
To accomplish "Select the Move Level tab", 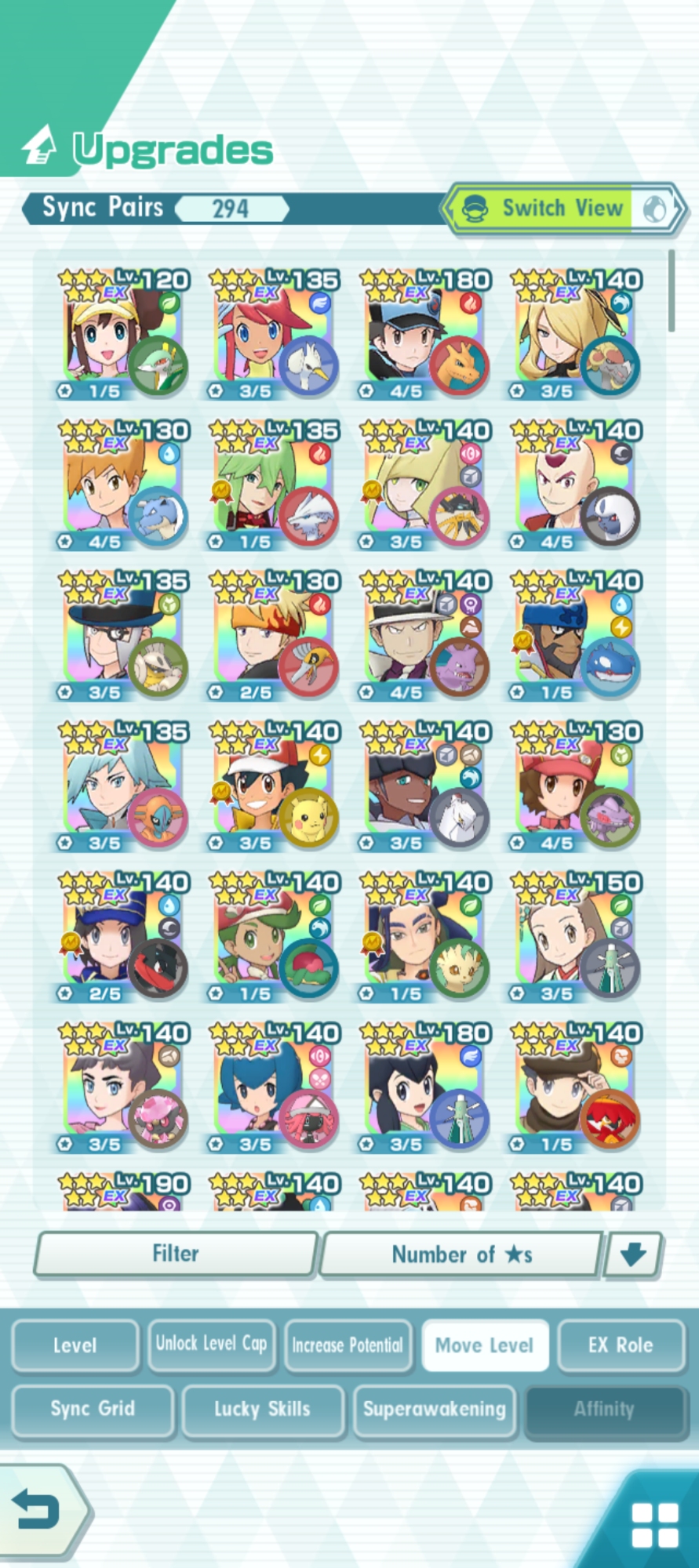I will tap(484, 1345).
